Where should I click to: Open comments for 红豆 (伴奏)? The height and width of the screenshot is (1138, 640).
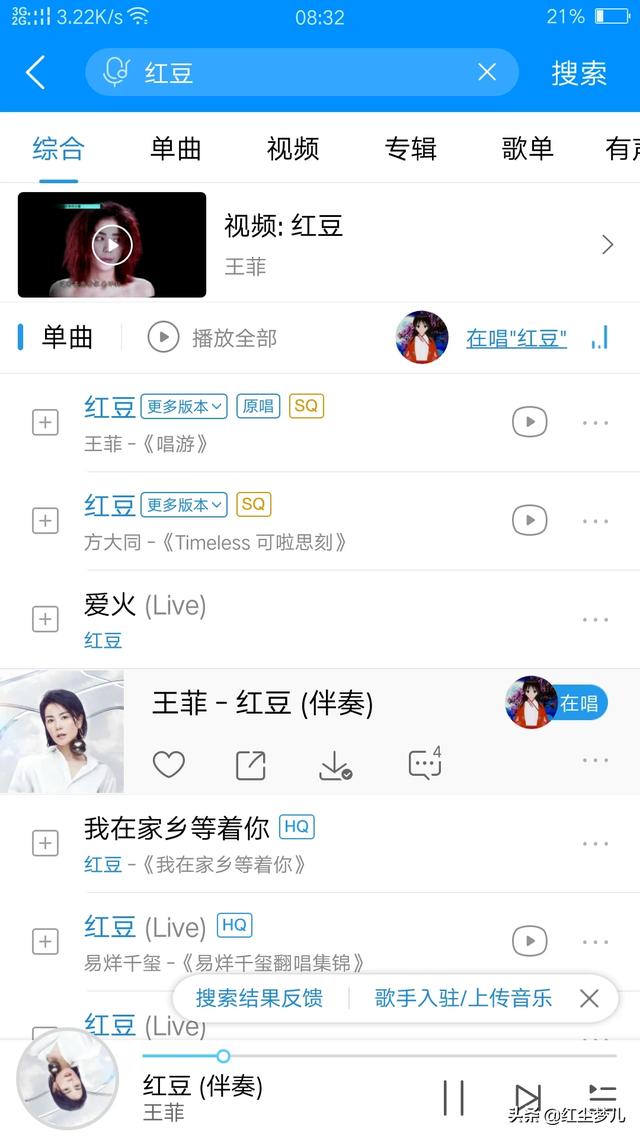425,765
